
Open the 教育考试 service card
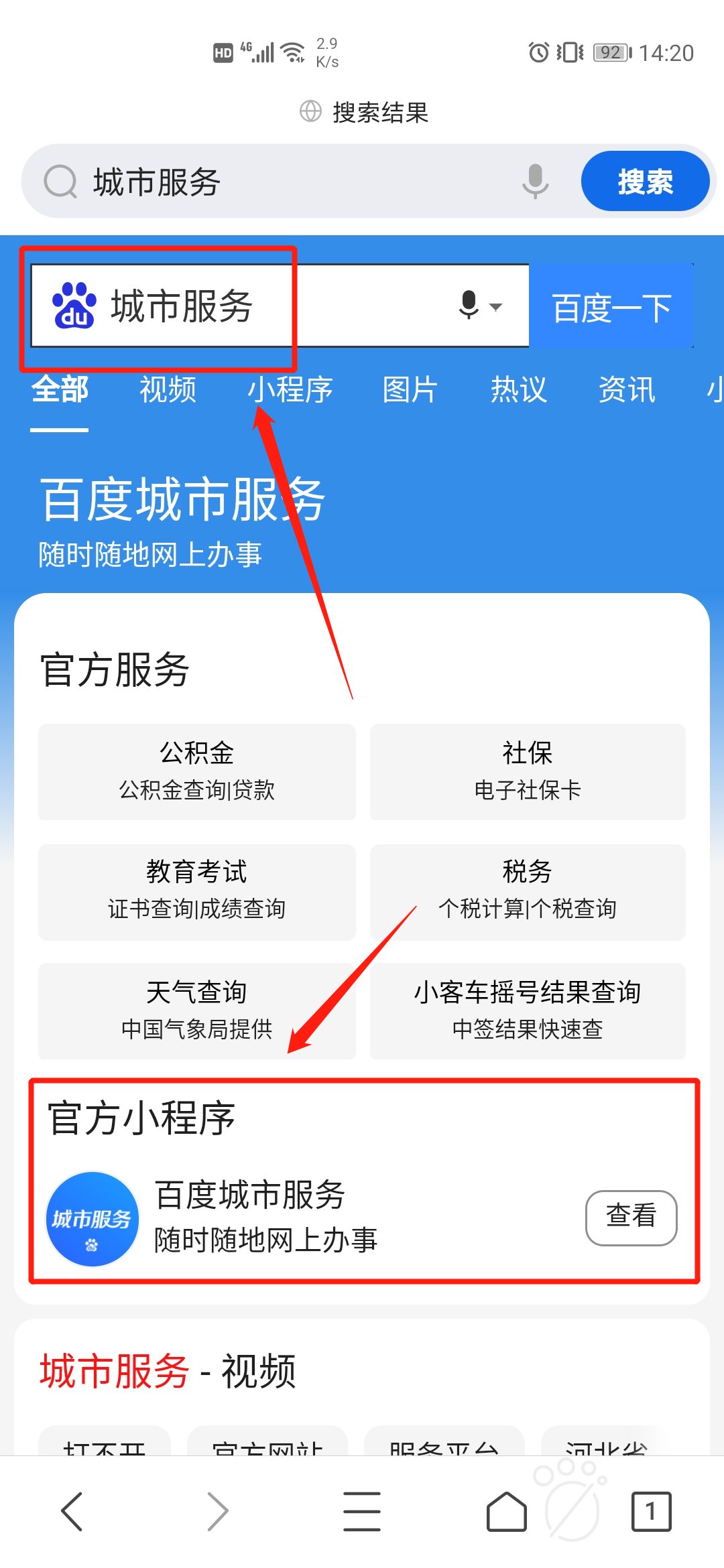pos(196,891)
